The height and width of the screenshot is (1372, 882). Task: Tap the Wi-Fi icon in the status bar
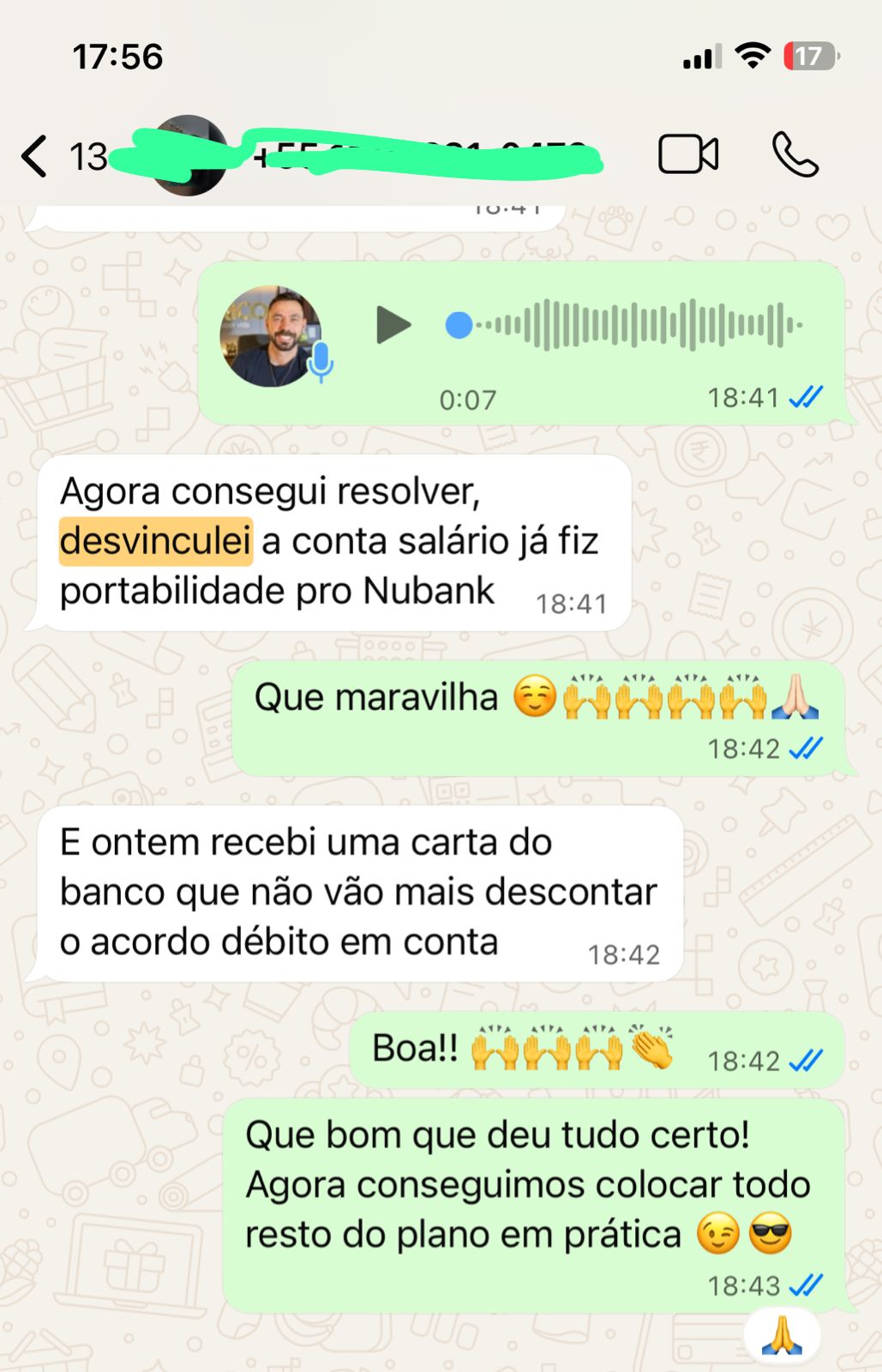752,55
